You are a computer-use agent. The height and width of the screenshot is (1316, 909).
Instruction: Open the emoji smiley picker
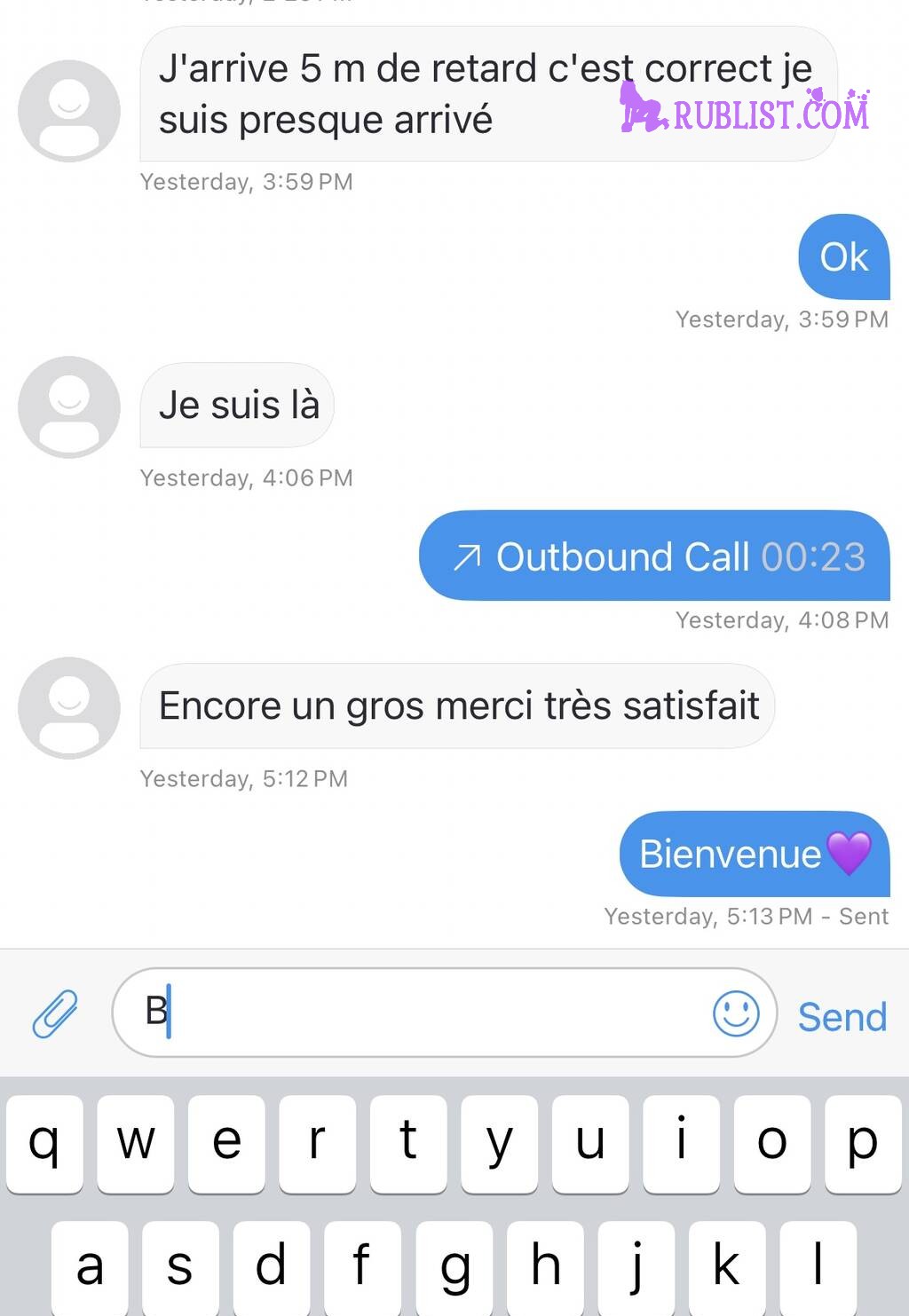coord(736,1013)
